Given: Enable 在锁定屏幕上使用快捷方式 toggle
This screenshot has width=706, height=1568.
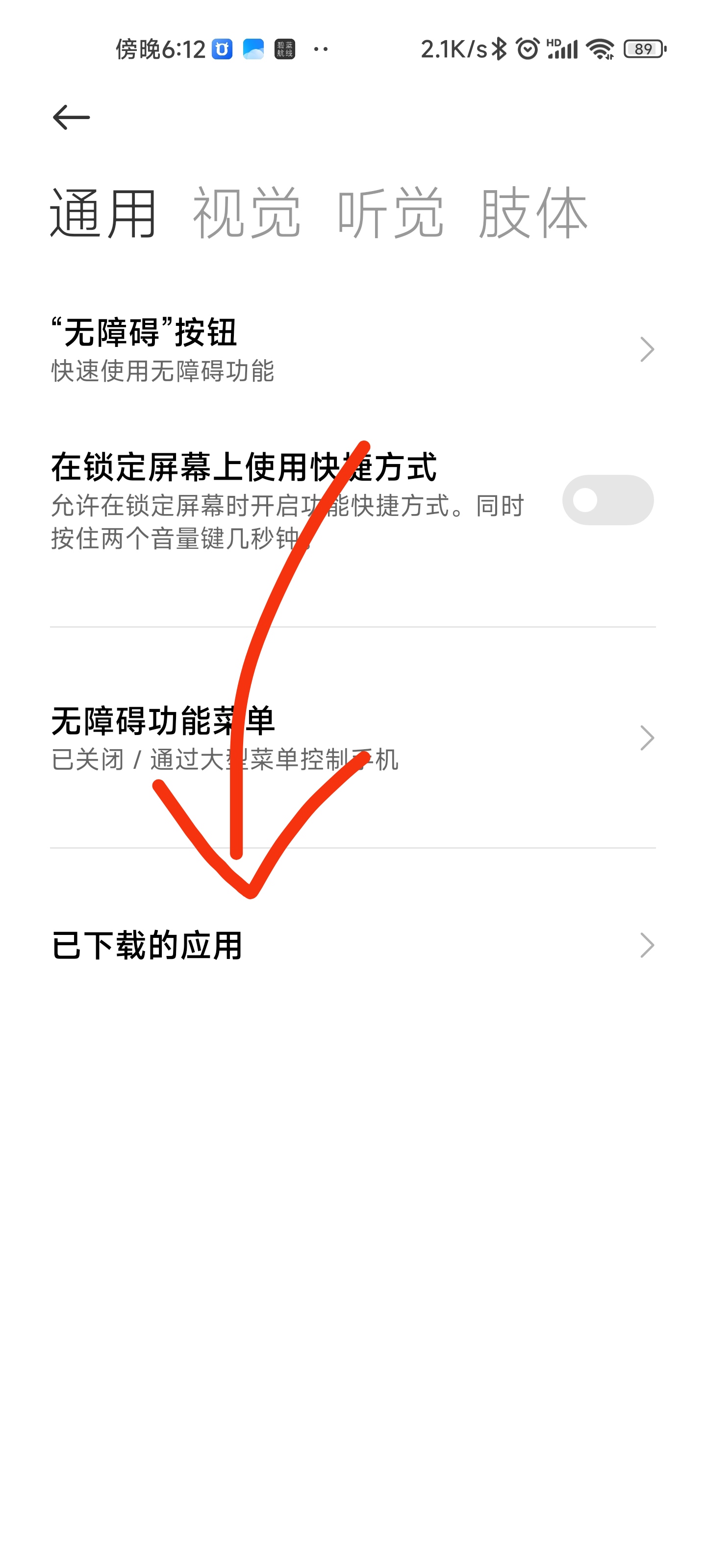Looking at the screenshot, I should [x=607, y=500].
